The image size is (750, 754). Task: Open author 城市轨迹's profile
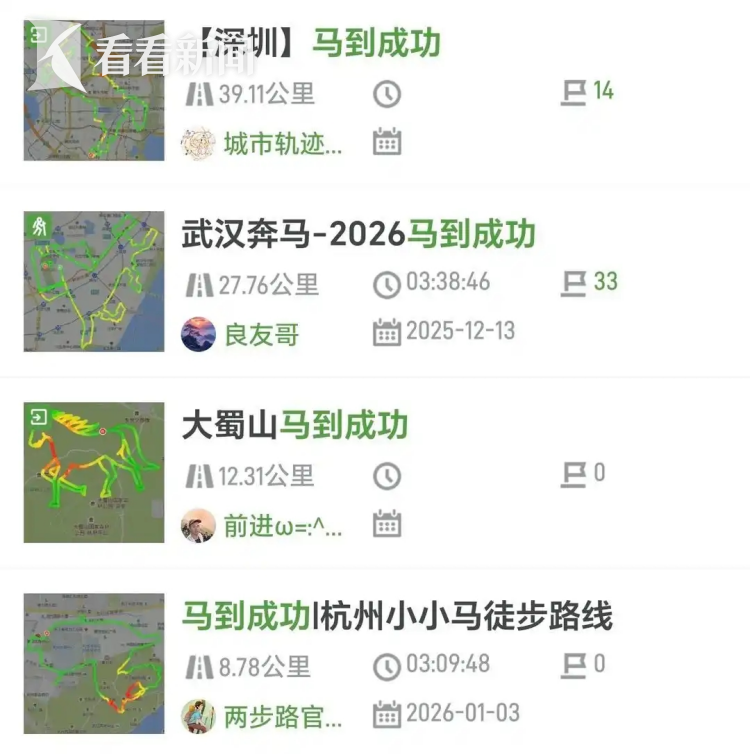(282, 143)
